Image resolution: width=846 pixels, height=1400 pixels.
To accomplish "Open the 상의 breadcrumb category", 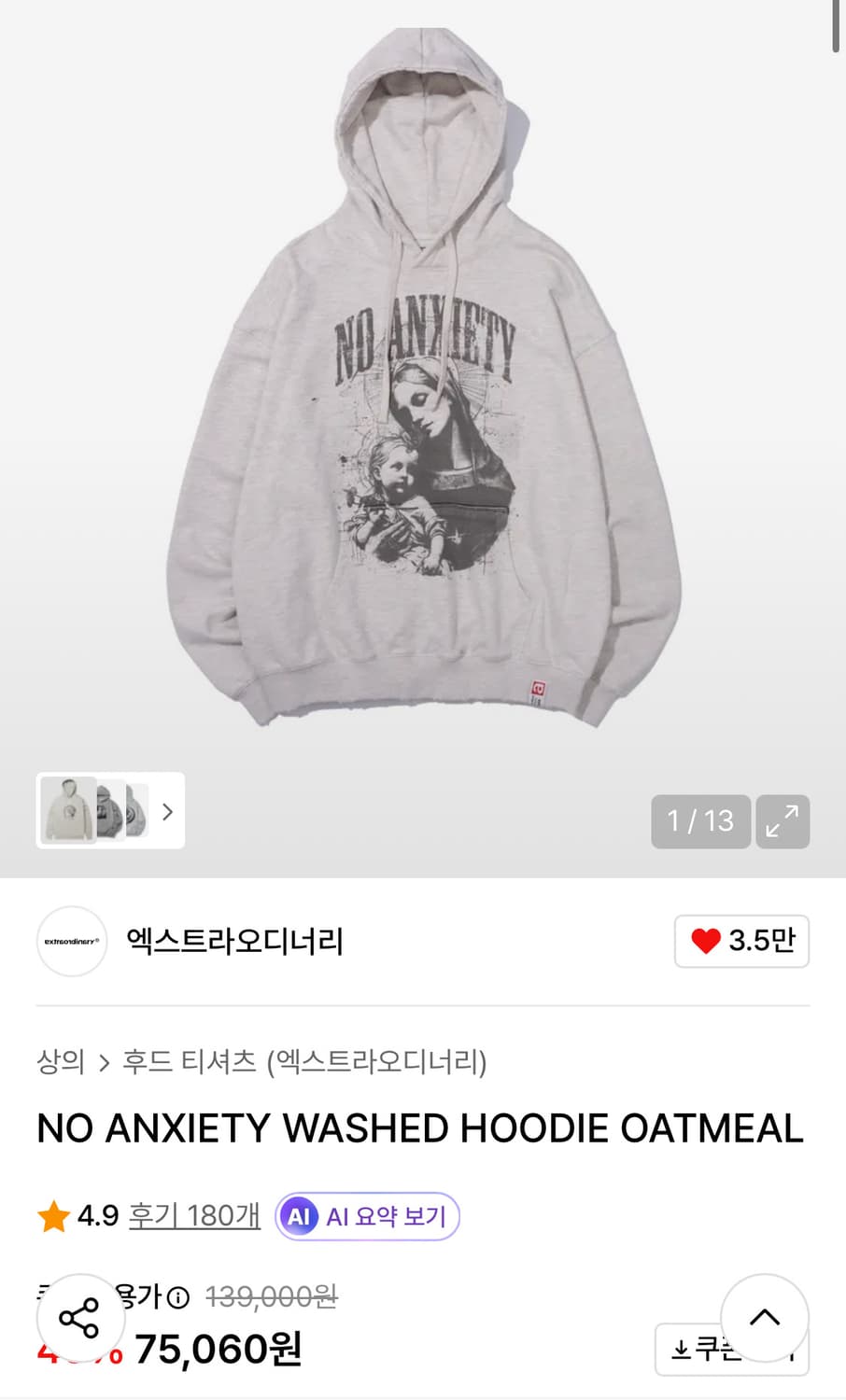I will pos(61,1062).
